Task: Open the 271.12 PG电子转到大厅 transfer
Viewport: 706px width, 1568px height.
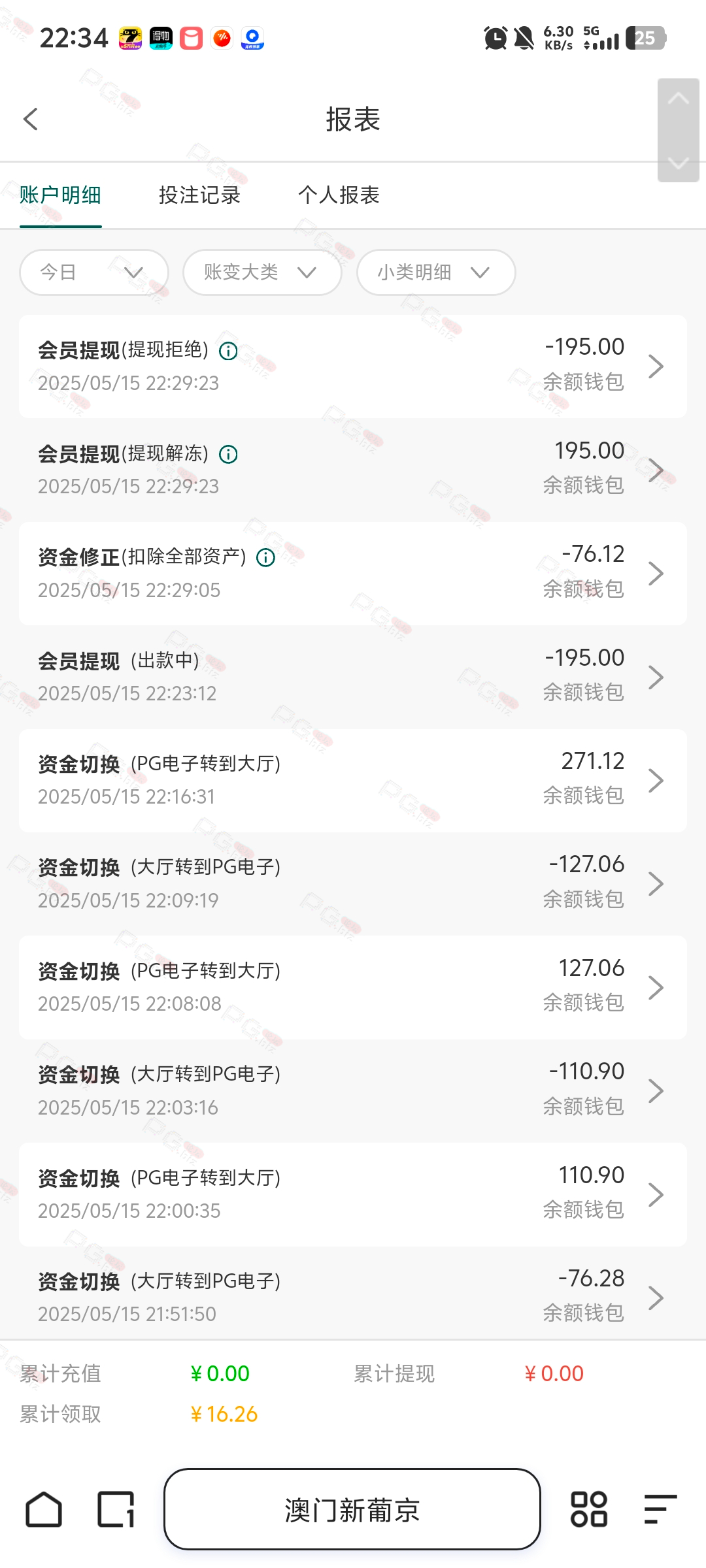Action: click(x=353, y=781)
